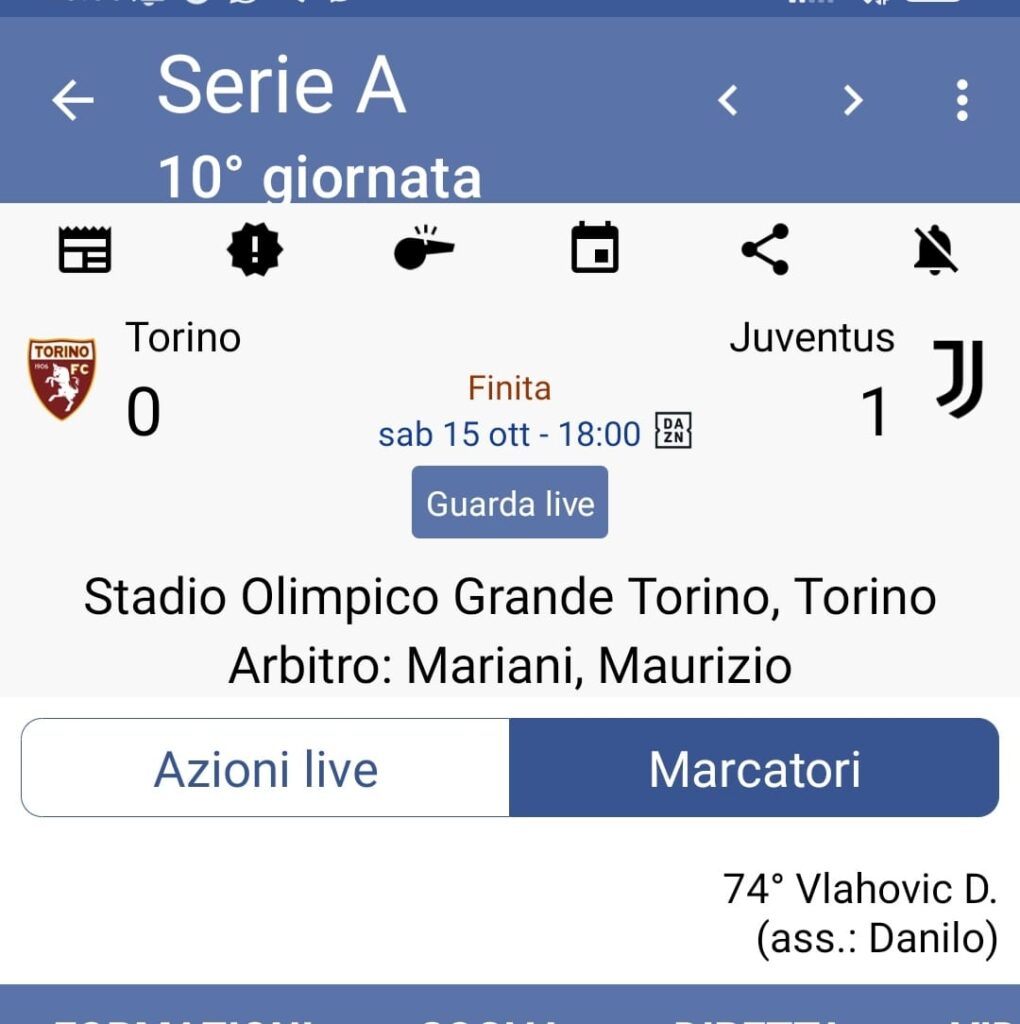Add the match to calendar
This screenshot has width=1020, height=1024.
595,249
